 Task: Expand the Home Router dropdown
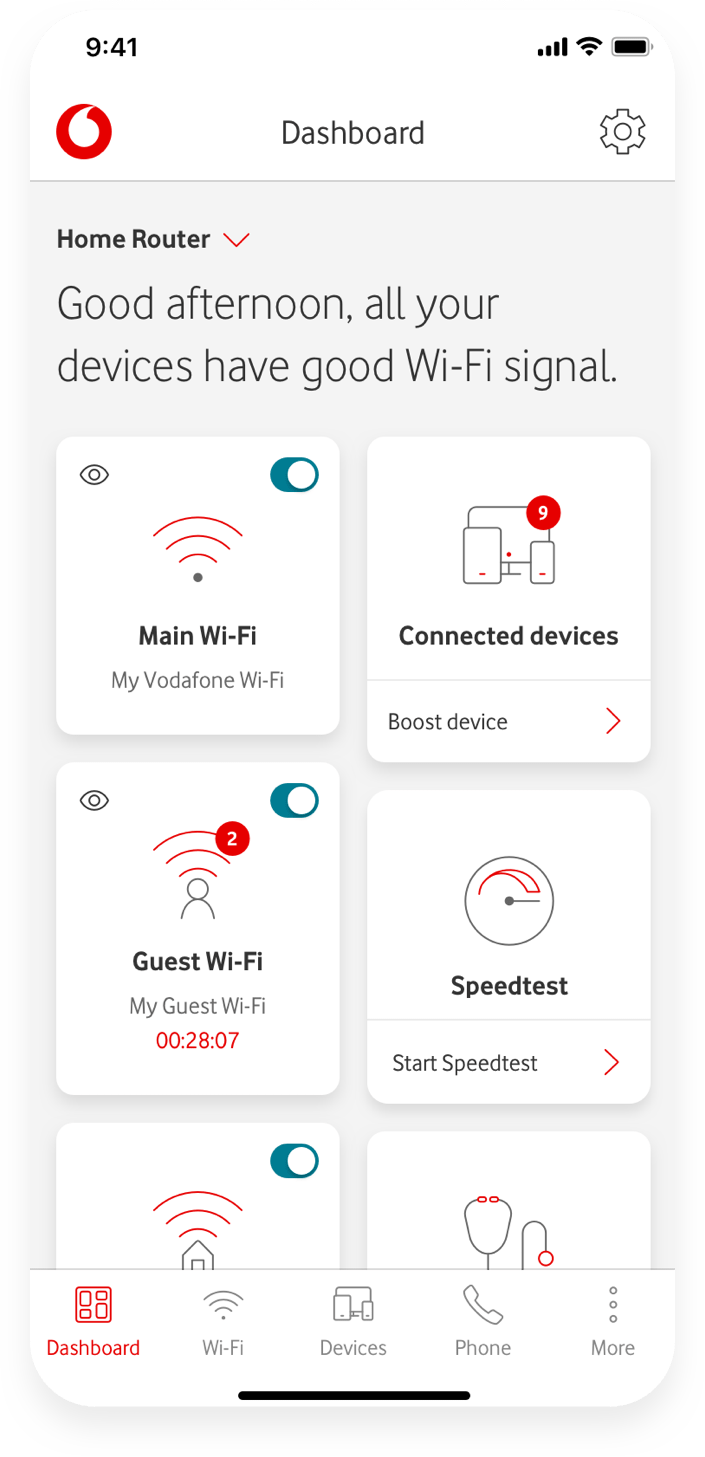[236, 240]
